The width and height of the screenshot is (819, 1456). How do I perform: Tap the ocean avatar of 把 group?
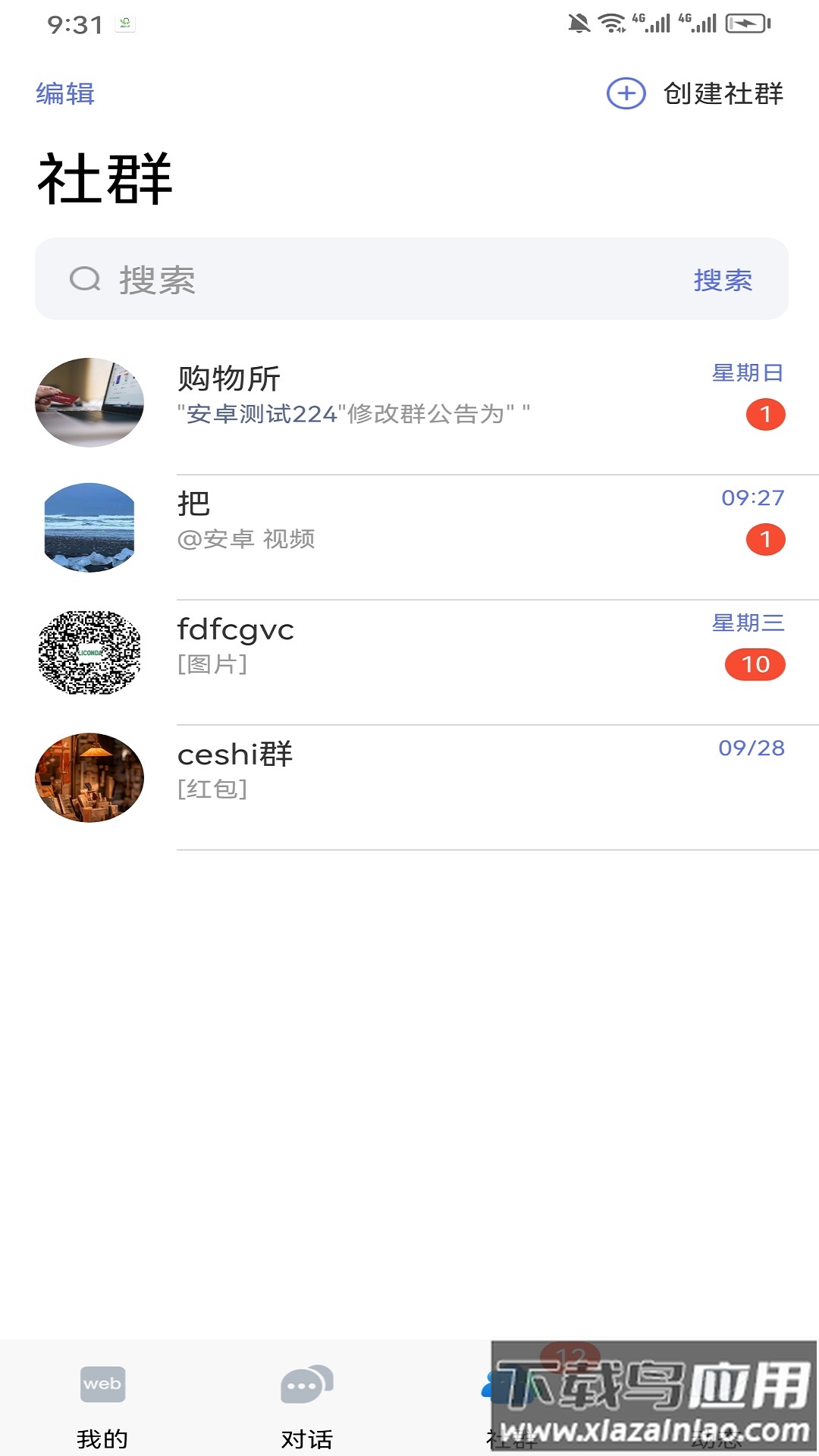point(89,525)
